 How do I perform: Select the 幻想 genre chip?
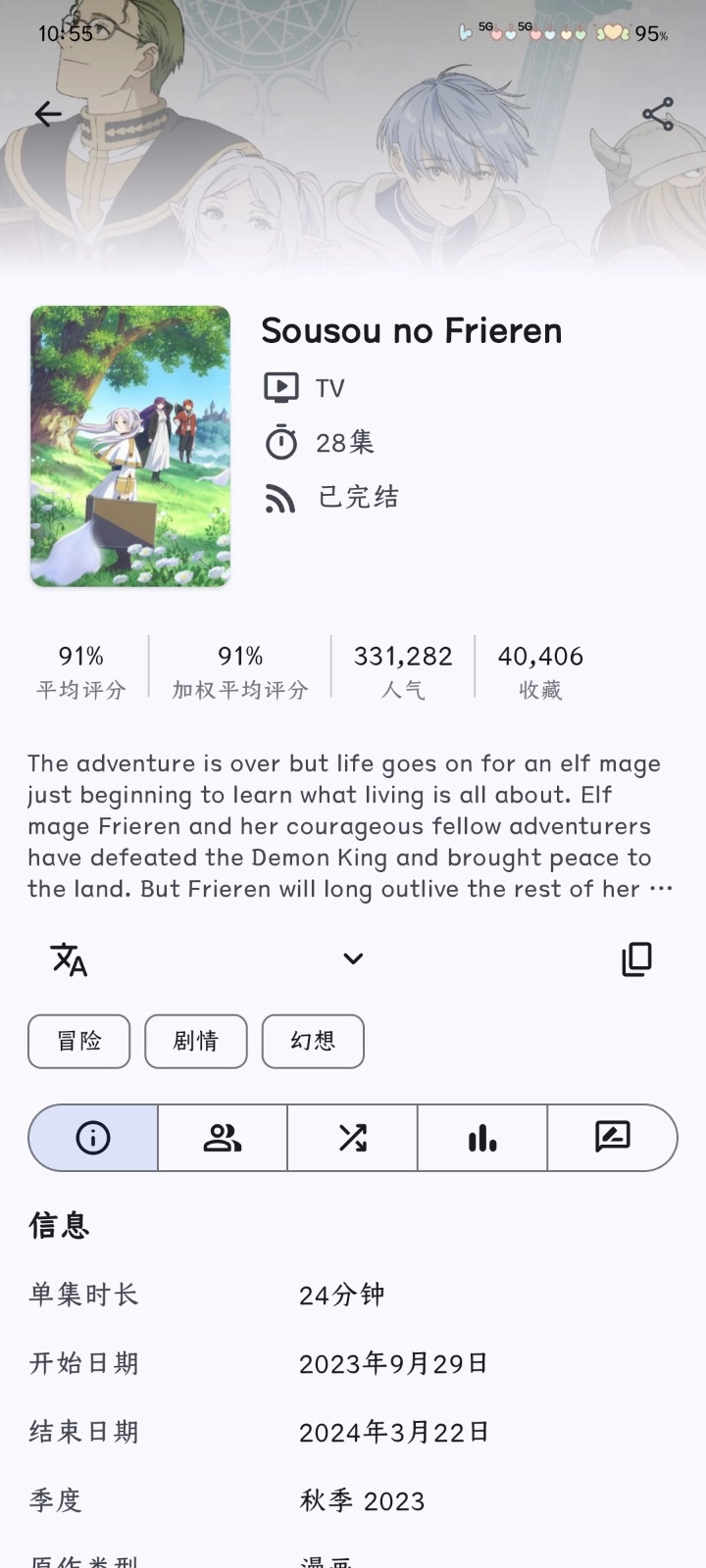(313, 1041)
